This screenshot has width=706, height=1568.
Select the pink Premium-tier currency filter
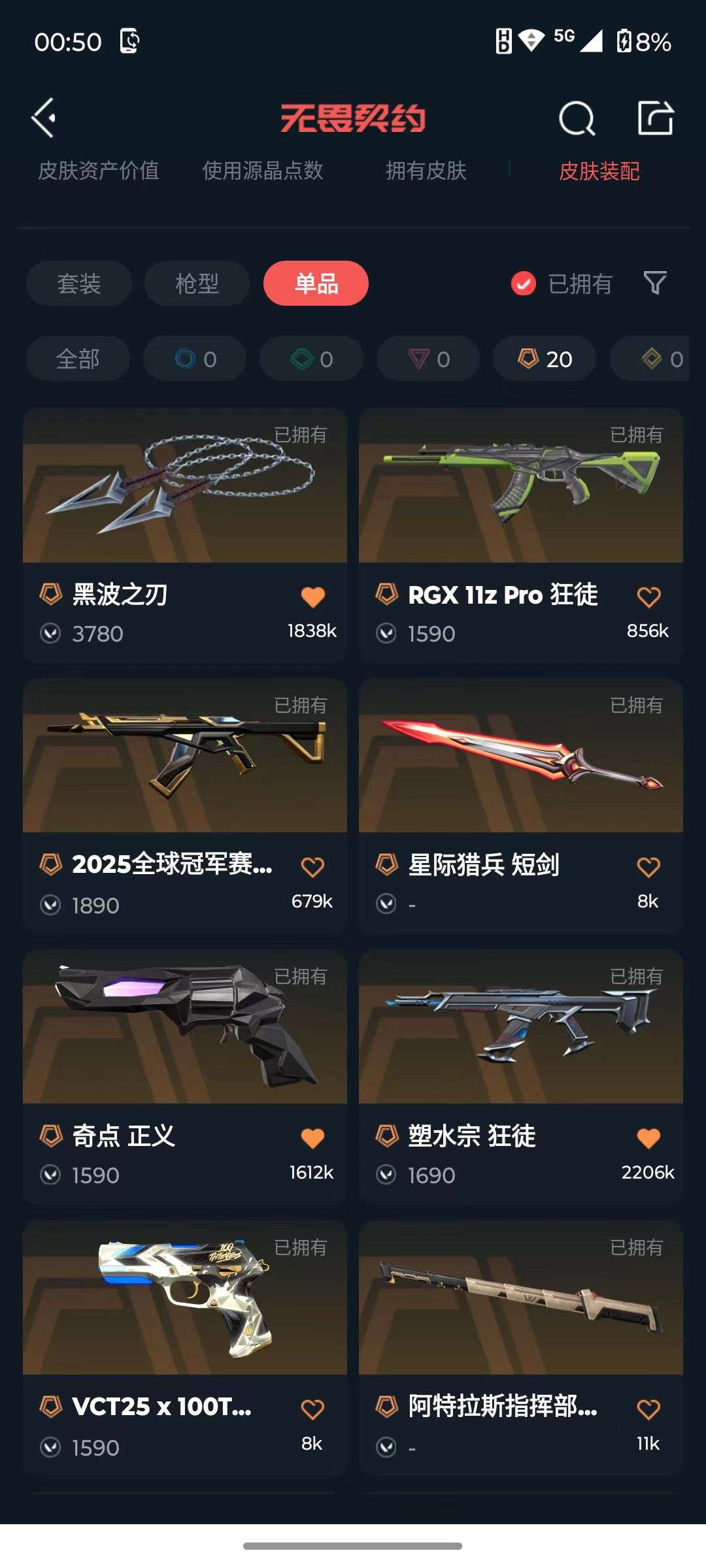coord(427,358)
